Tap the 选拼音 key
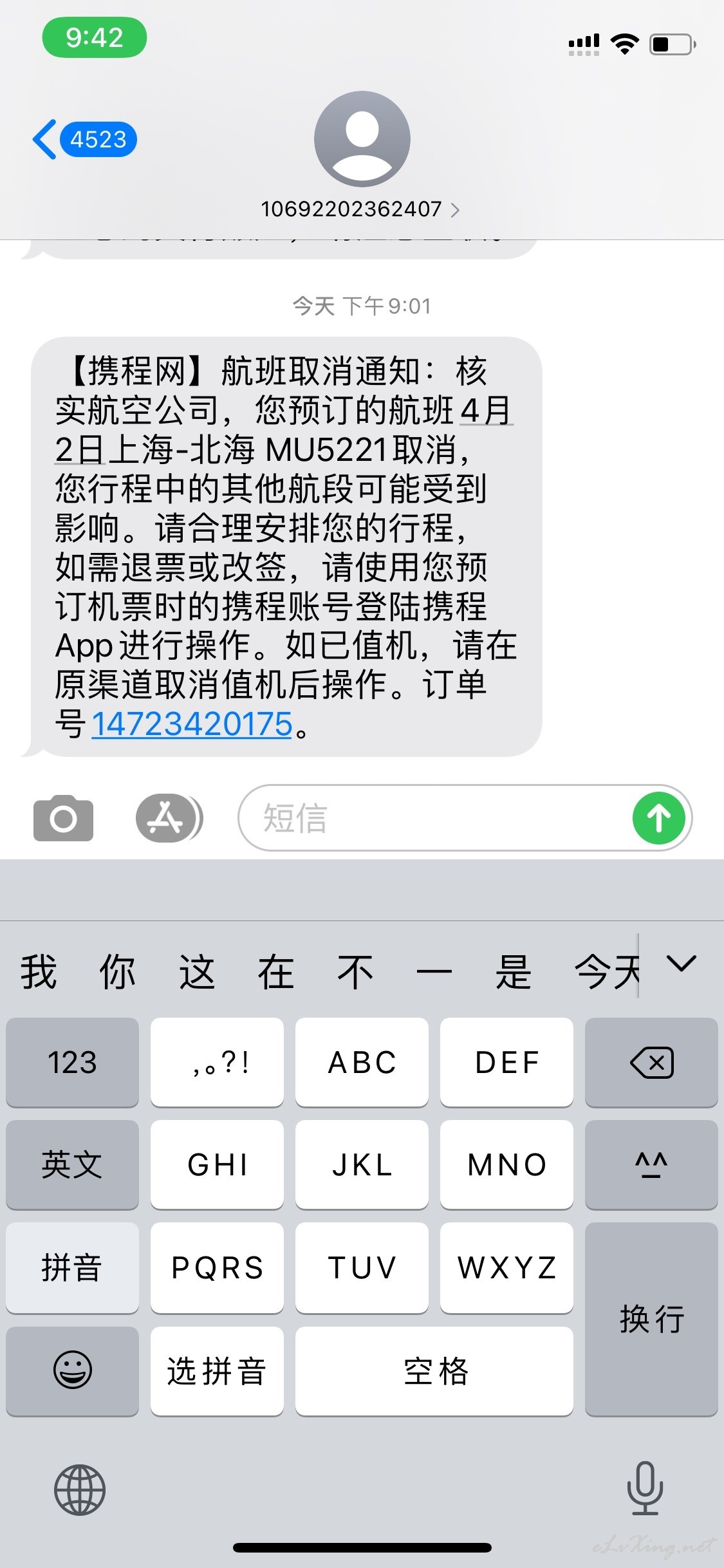 pyautogui.click(x=217, y=1370)
